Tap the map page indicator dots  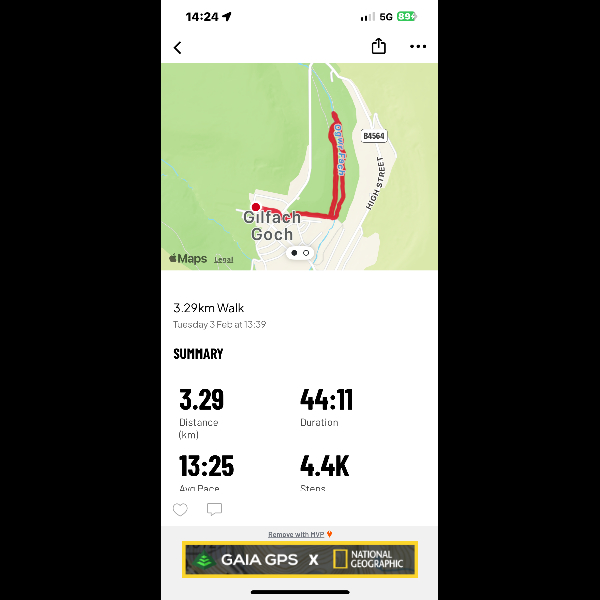tap(300, 253)
